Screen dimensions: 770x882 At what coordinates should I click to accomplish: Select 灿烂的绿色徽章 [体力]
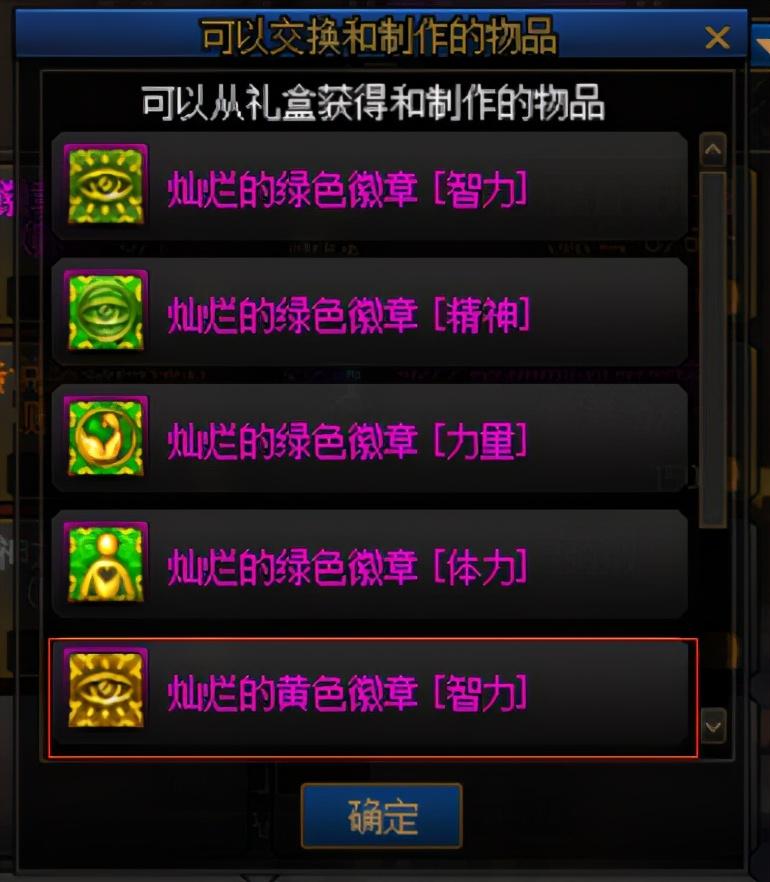click(370, 565)
